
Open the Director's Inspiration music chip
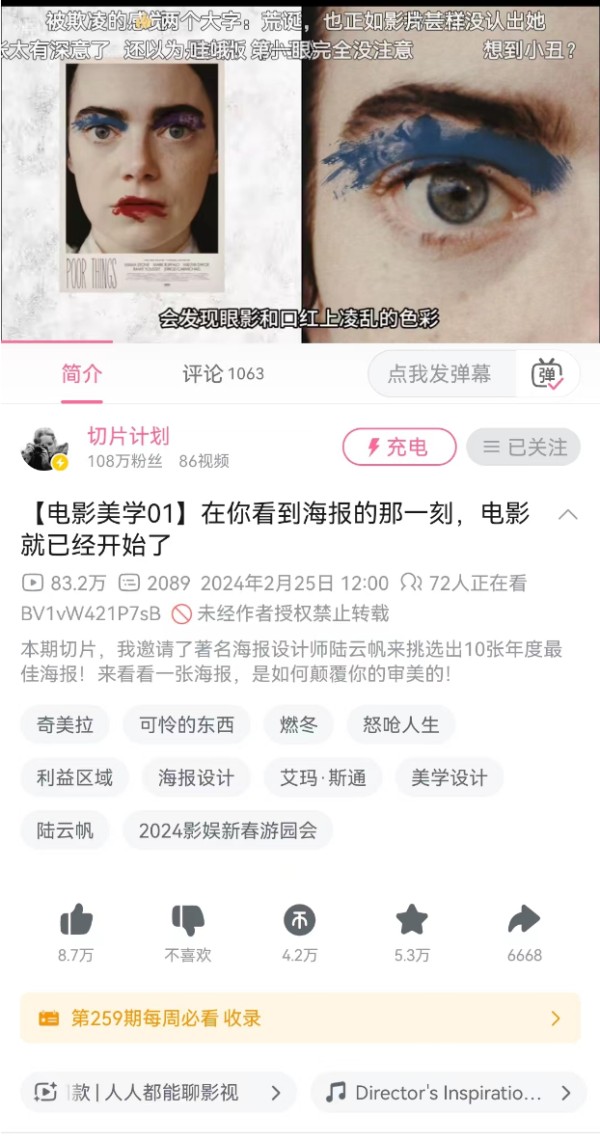point(447,1093)
